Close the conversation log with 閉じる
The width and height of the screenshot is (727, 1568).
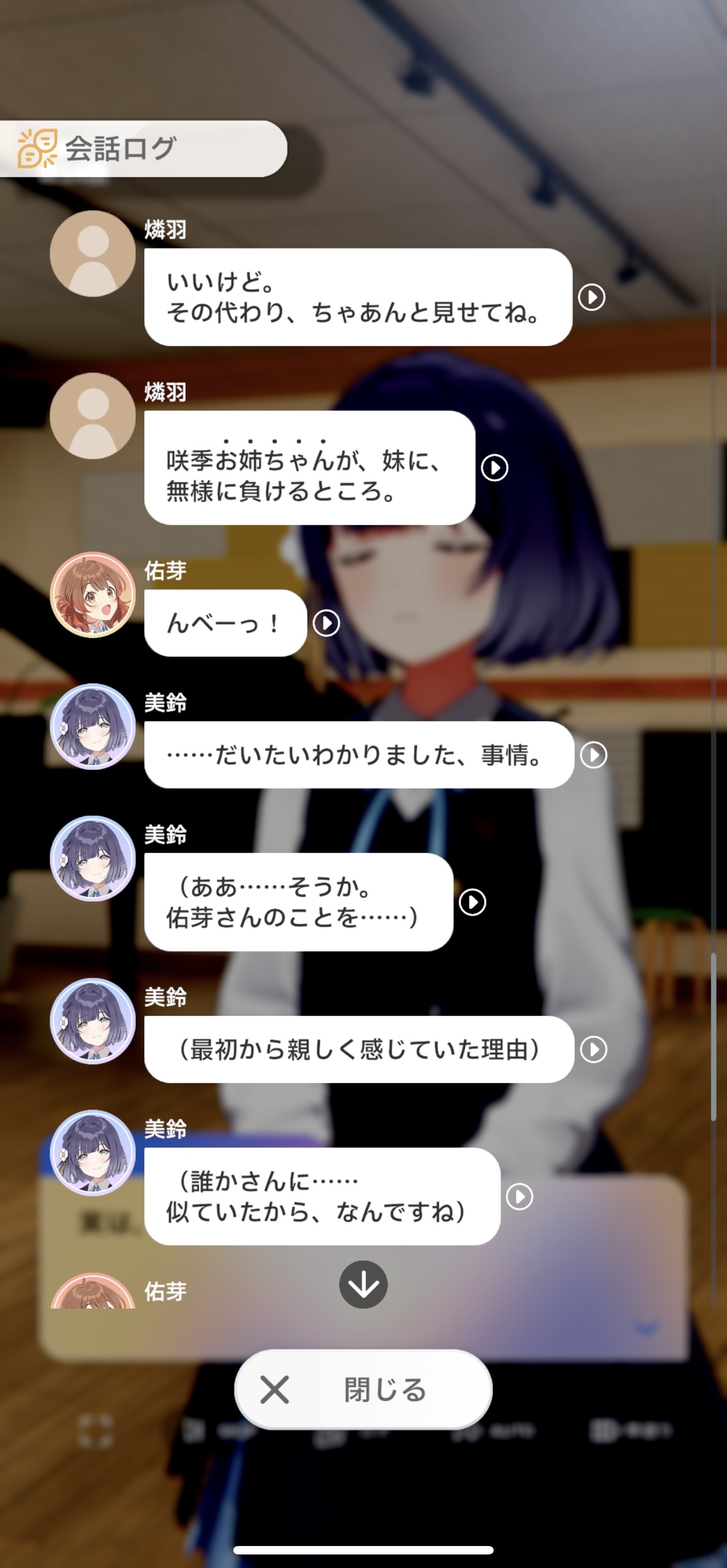363,1390
